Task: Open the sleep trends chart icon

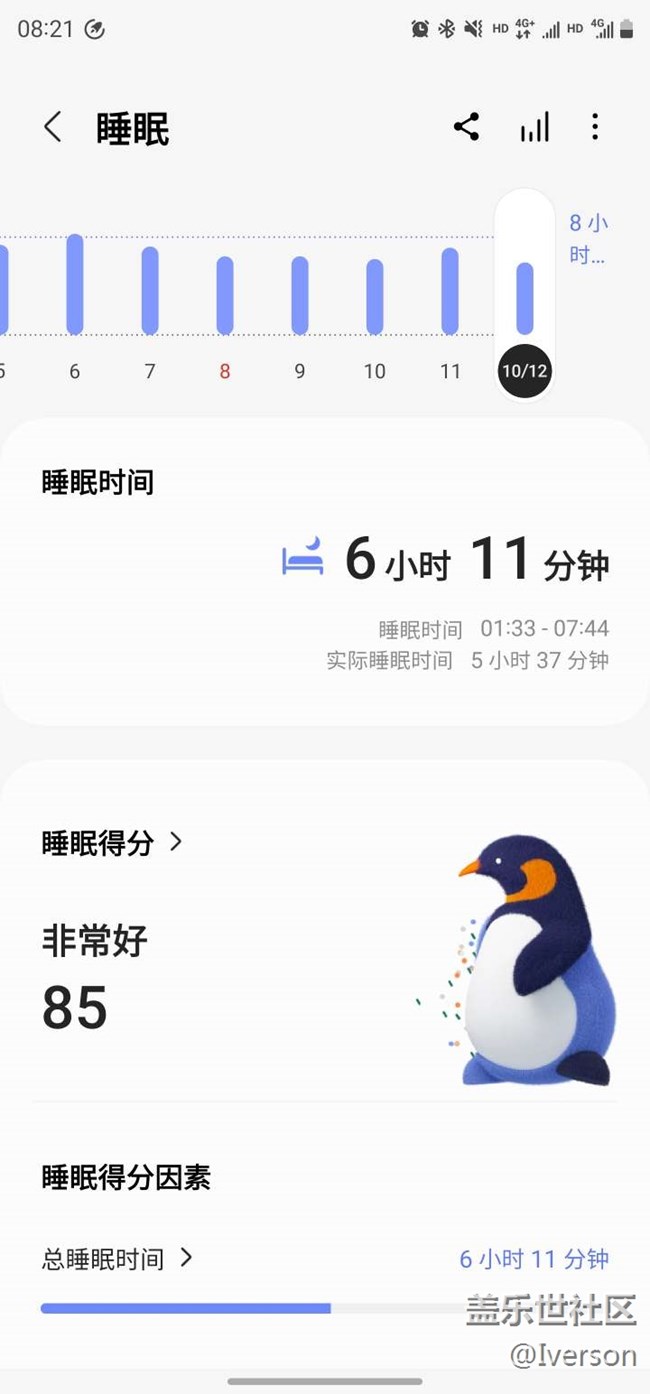Action: [535, 127]
